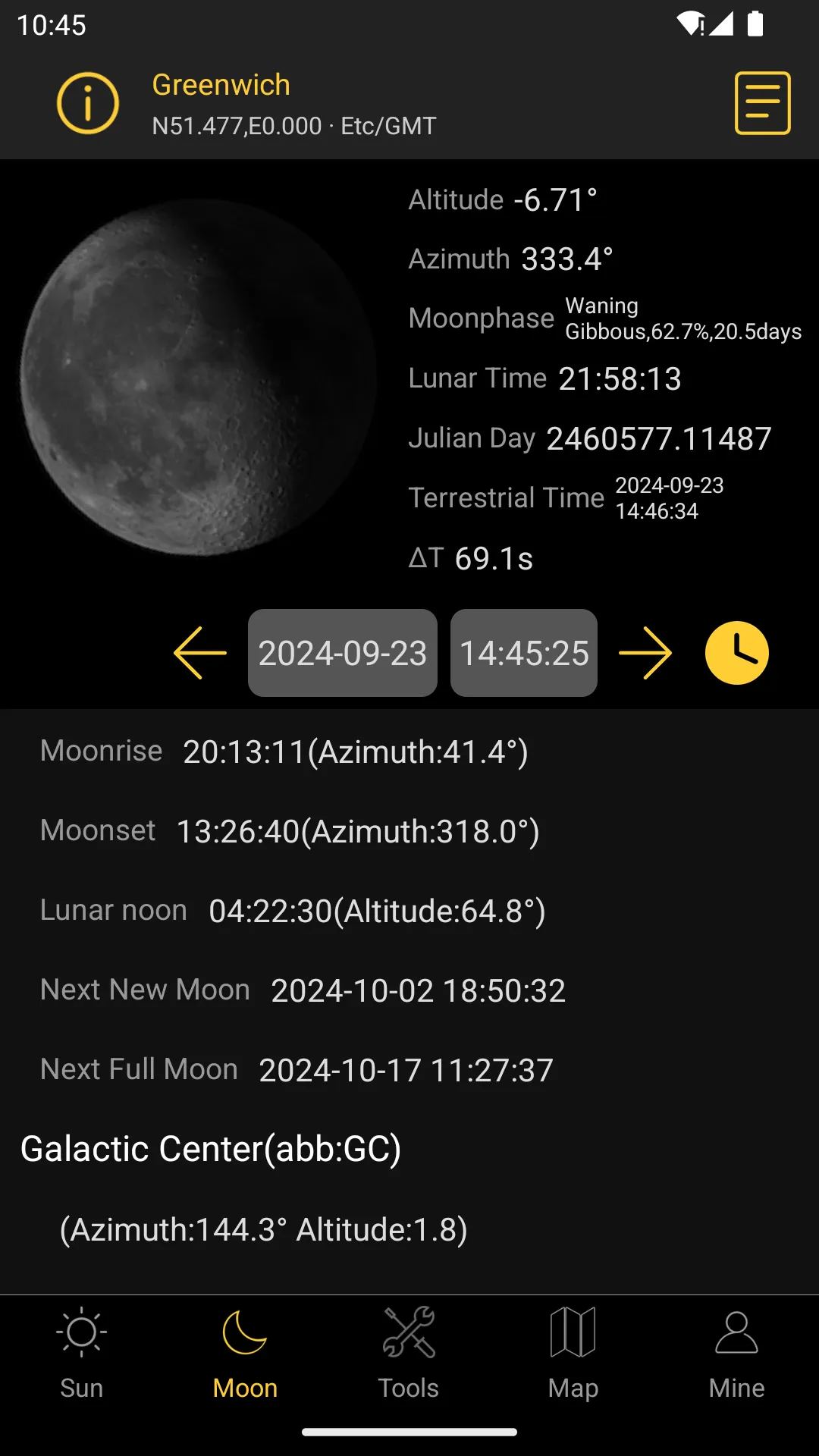Open the Tools tab
Viewport: 819px width, 1456px height.
(409, 1354)
